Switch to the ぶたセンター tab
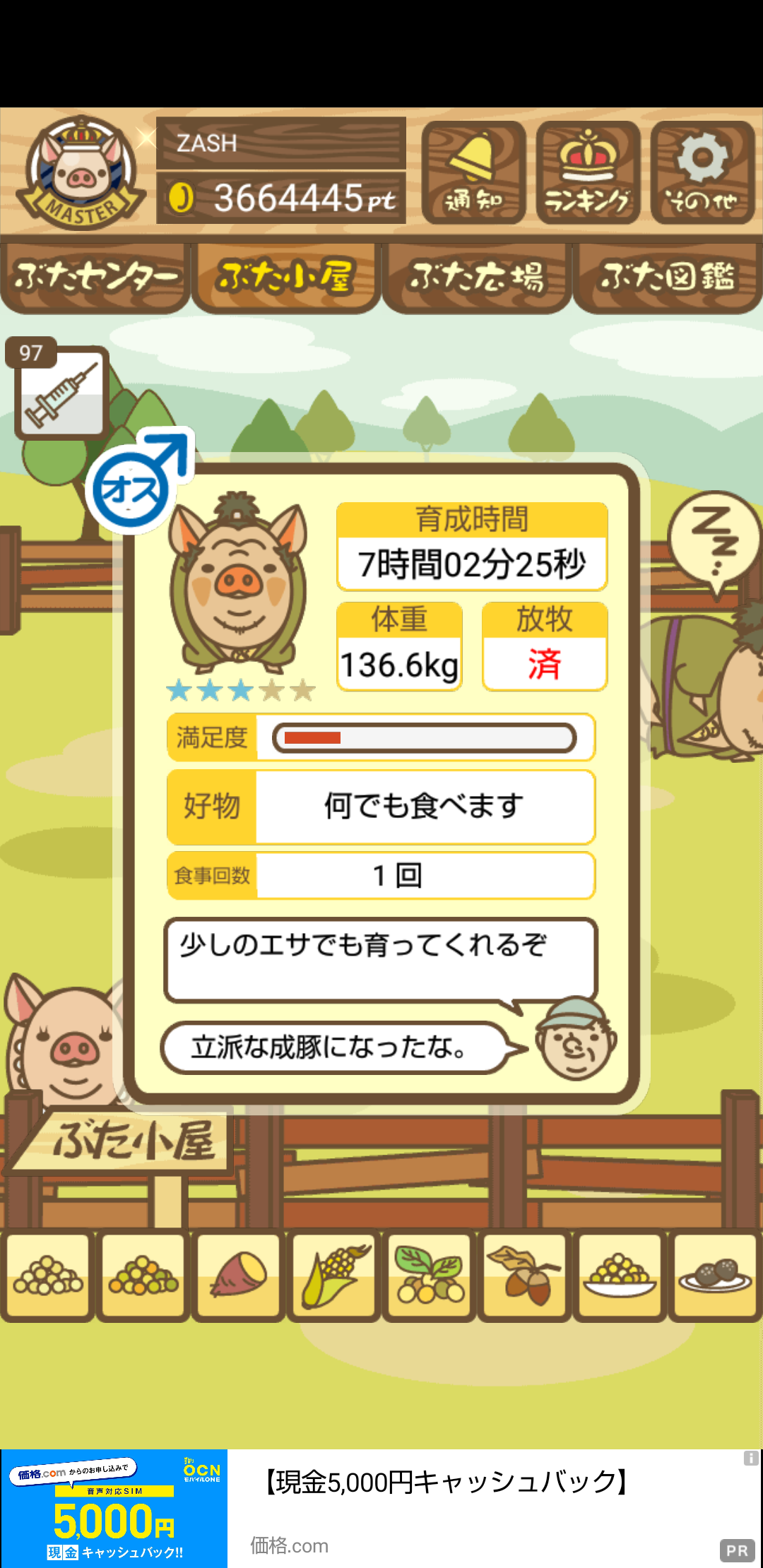The height and width of the screenshot is (1568, 763). click(95, 278)
